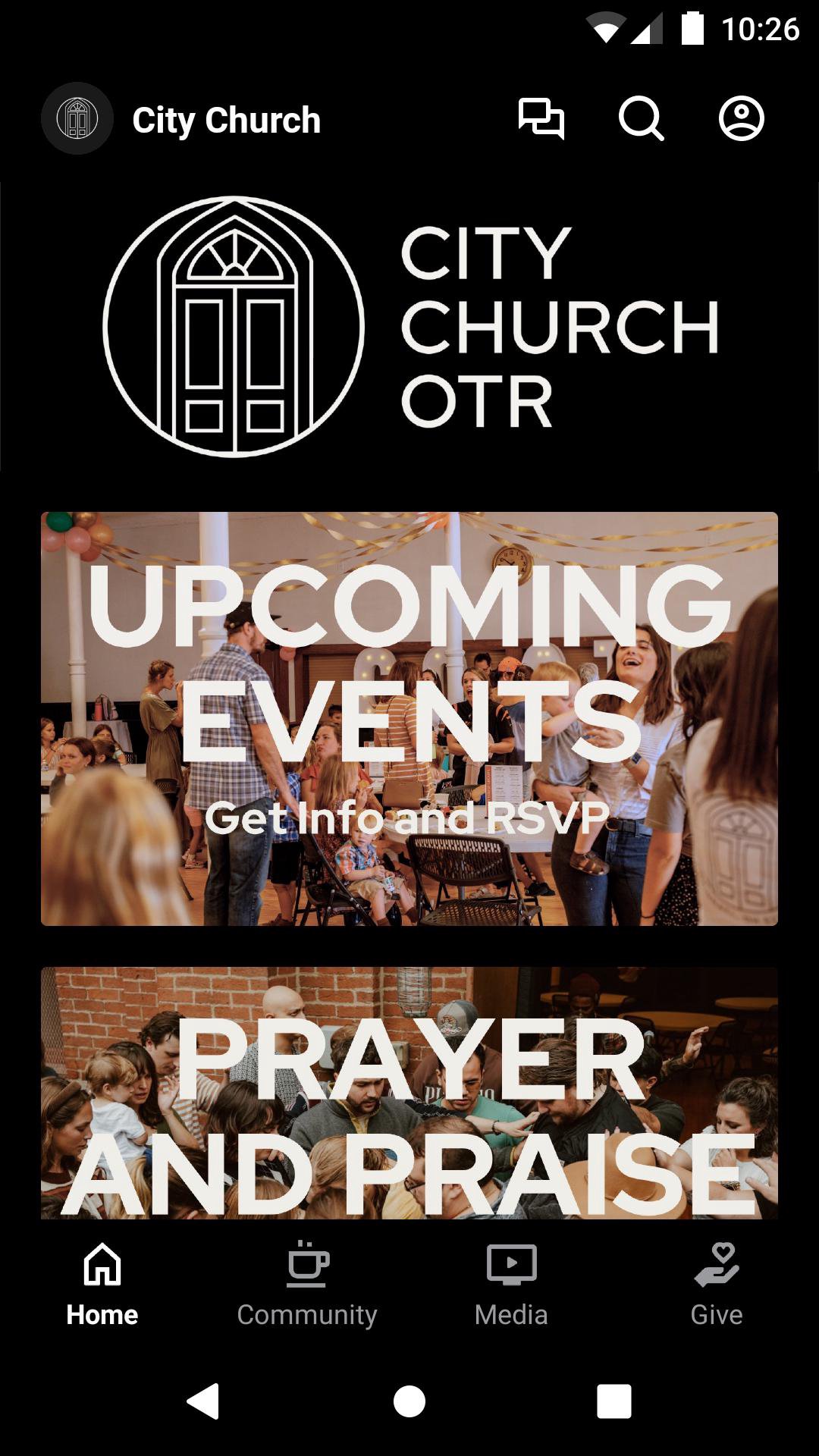Open the user profile icon
Screen dimensions: 819x1456
tap(741, 119)
